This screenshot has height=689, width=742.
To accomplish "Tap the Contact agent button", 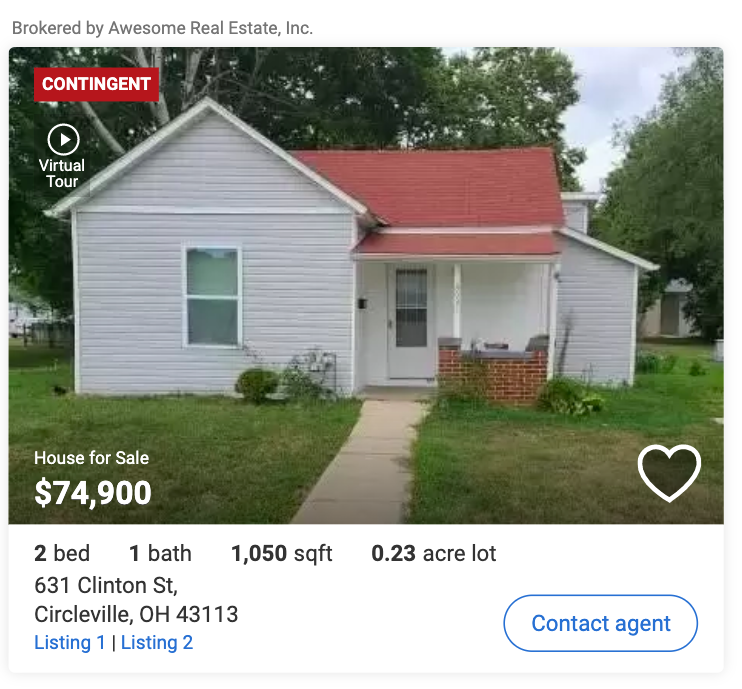I will [x=600, y=623].
